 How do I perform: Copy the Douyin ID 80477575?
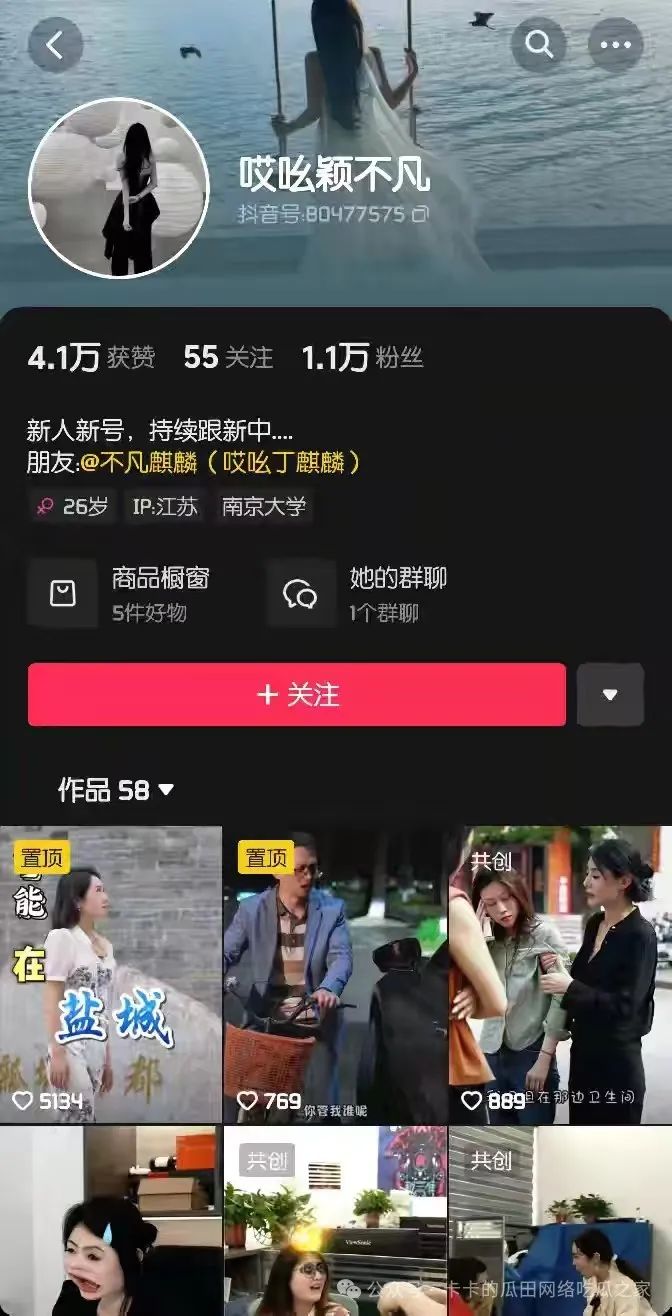coord(421,214)
